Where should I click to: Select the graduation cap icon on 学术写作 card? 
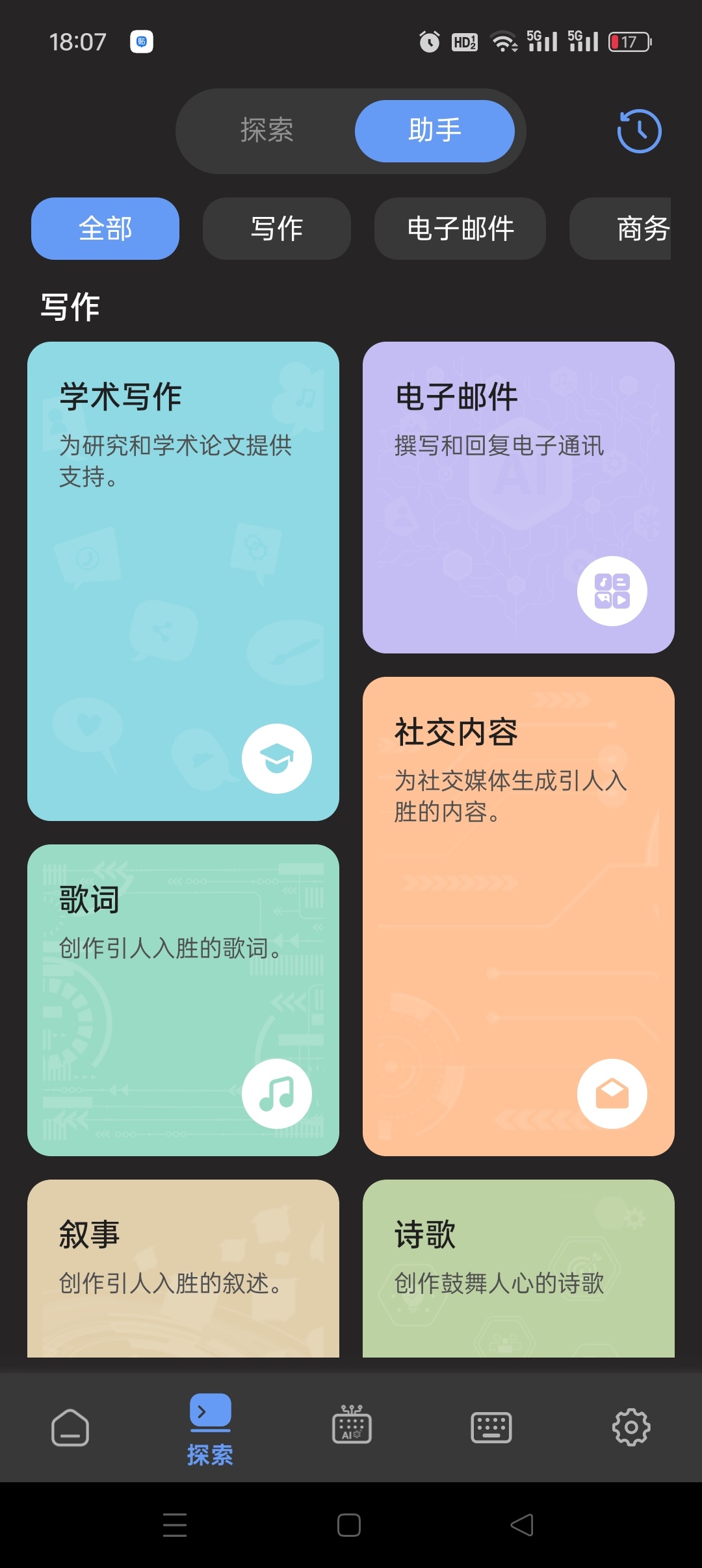[277, 758]
